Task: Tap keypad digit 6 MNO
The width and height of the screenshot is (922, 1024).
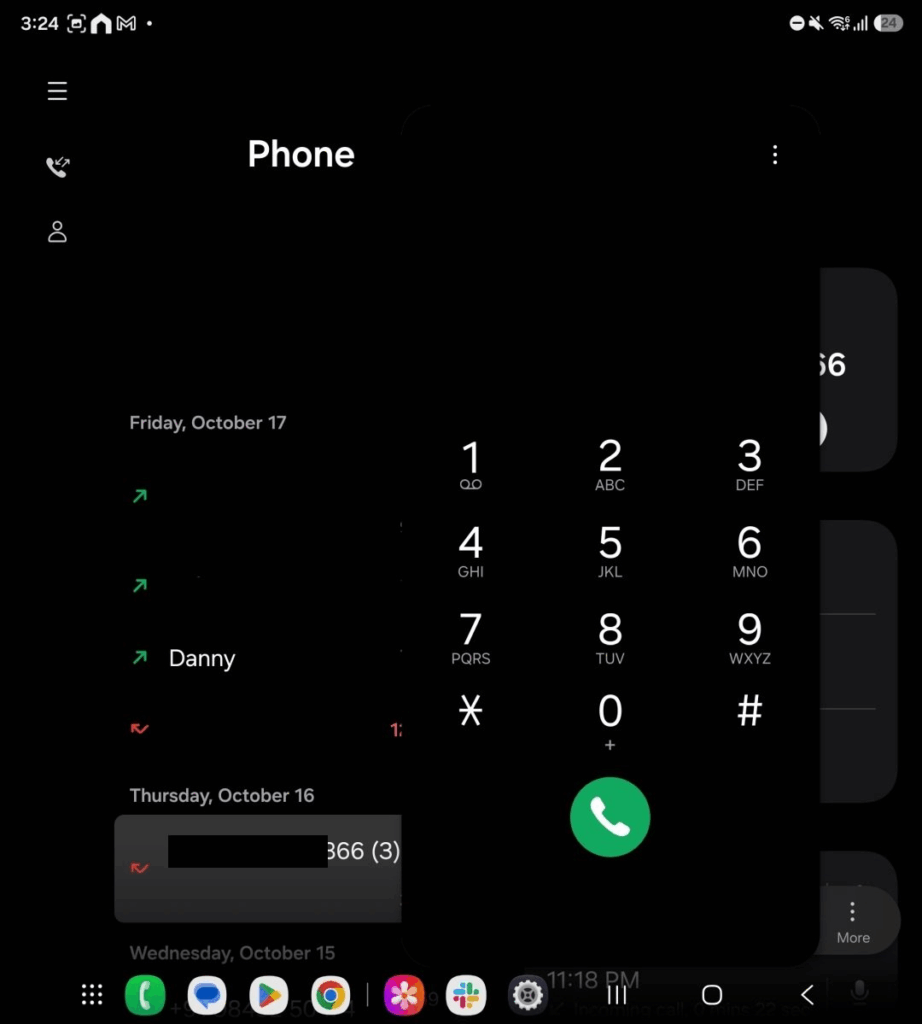Action: pyautogui.click(x=749, y=552)
